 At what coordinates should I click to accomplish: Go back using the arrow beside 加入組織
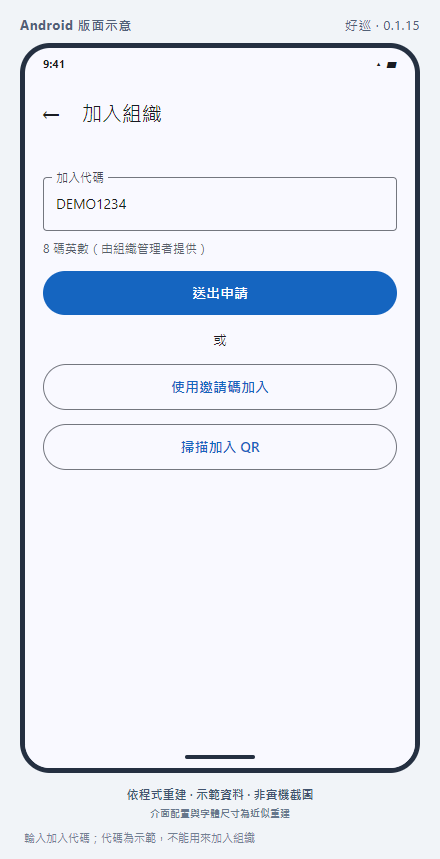click(x=51, y=114)
